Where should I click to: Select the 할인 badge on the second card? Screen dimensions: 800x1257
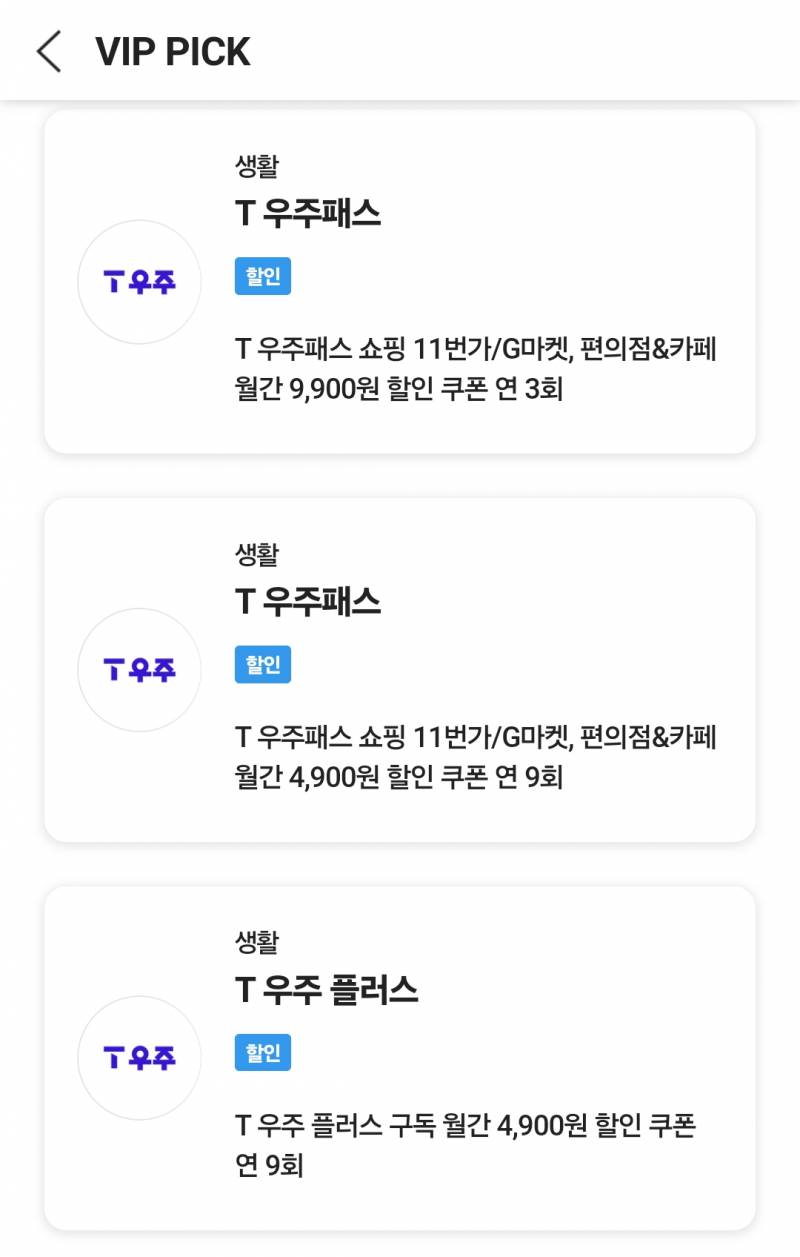click(261, 662)
